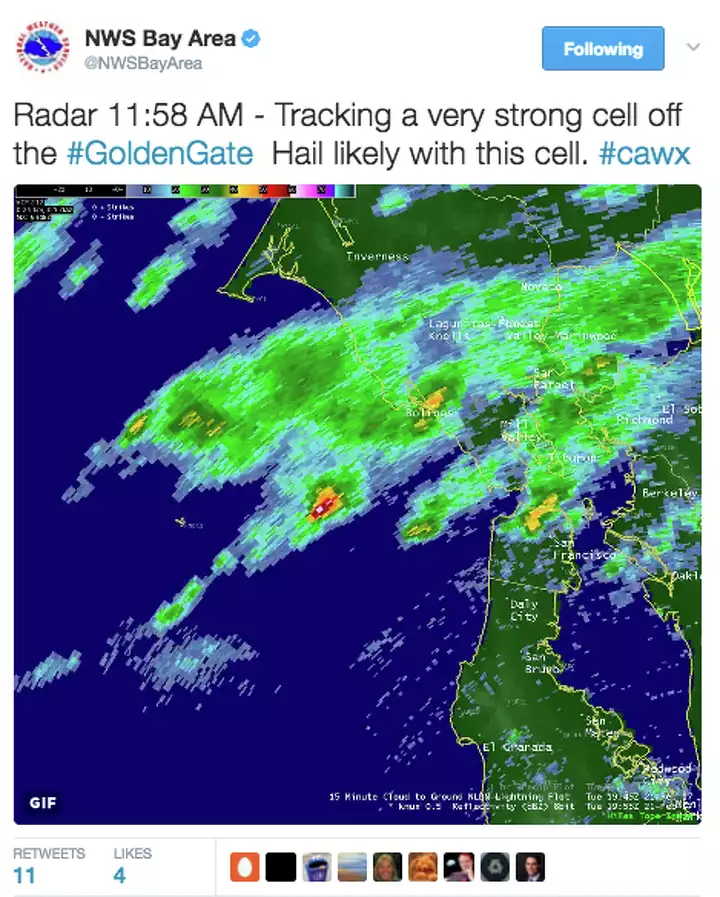The image size is (720, 897).
Task: View the 11 retweets list
Action: [x=25, y=877]
